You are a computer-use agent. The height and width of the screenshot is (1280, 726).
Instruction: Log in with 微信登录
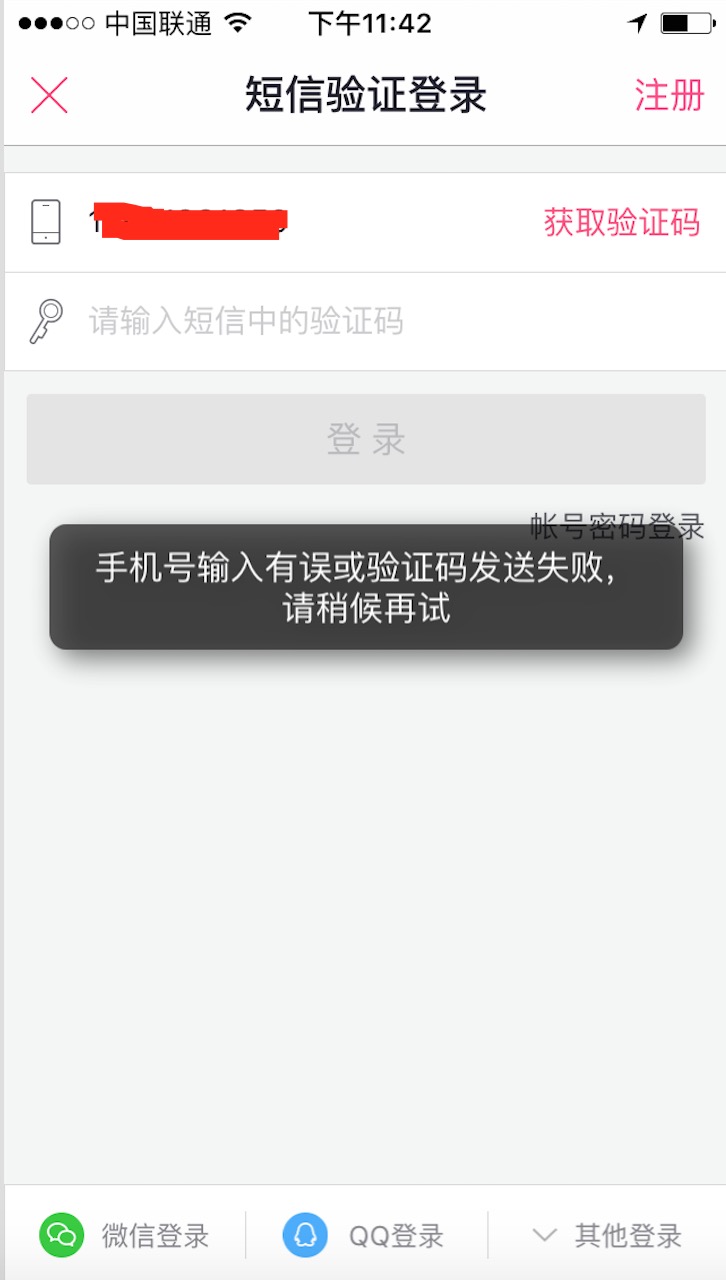pos(126,1235)
